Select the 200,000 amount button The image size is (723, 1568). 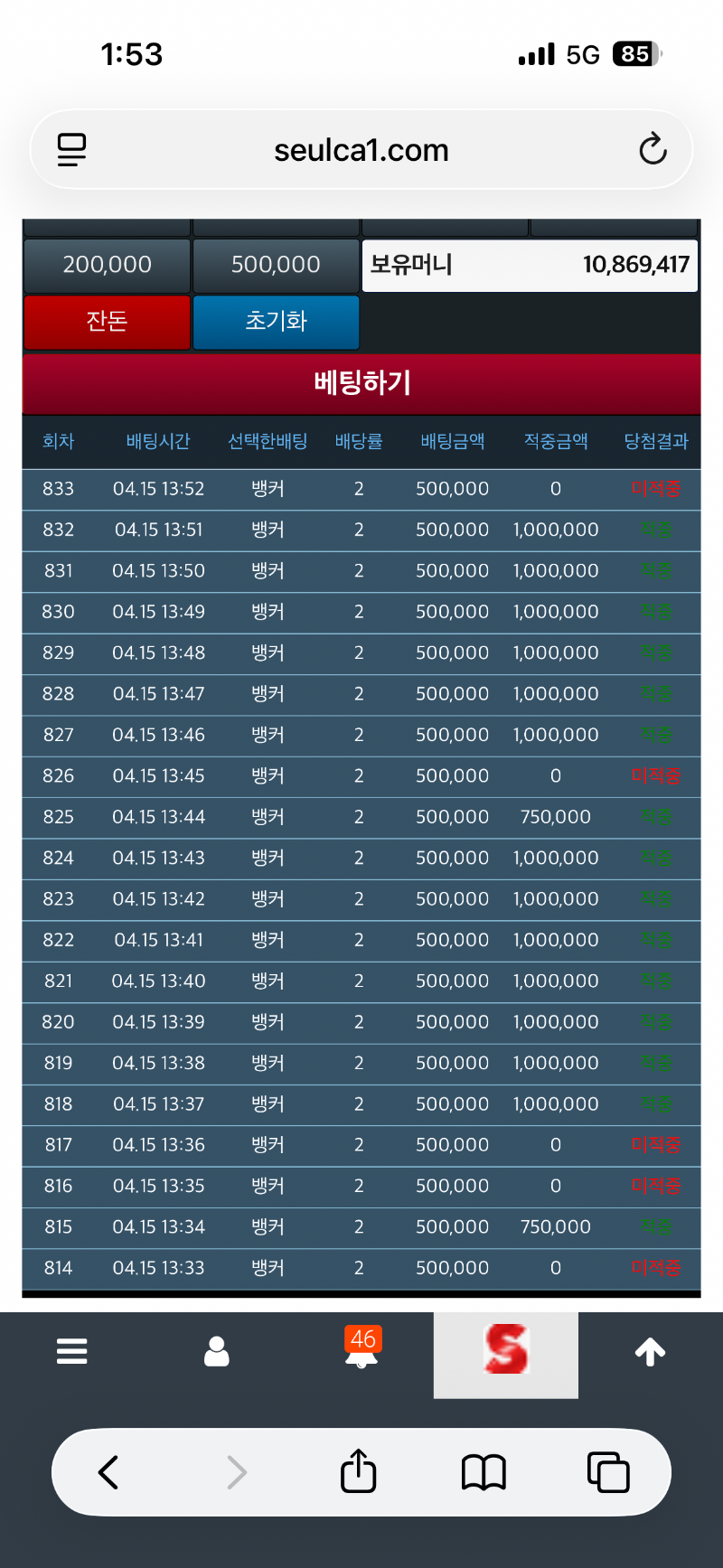click(x=107, y=265)
